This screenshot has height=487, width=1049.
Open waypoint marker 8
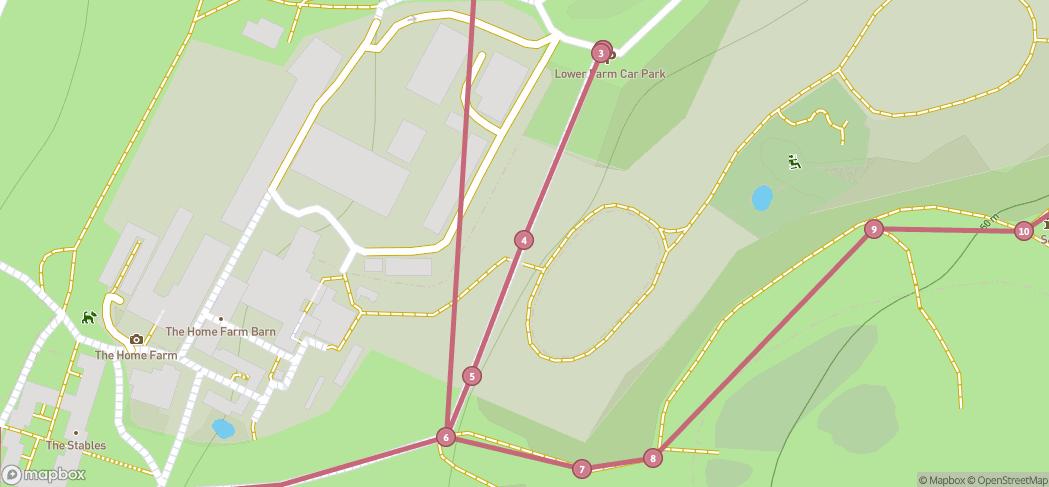pos(653,458)
